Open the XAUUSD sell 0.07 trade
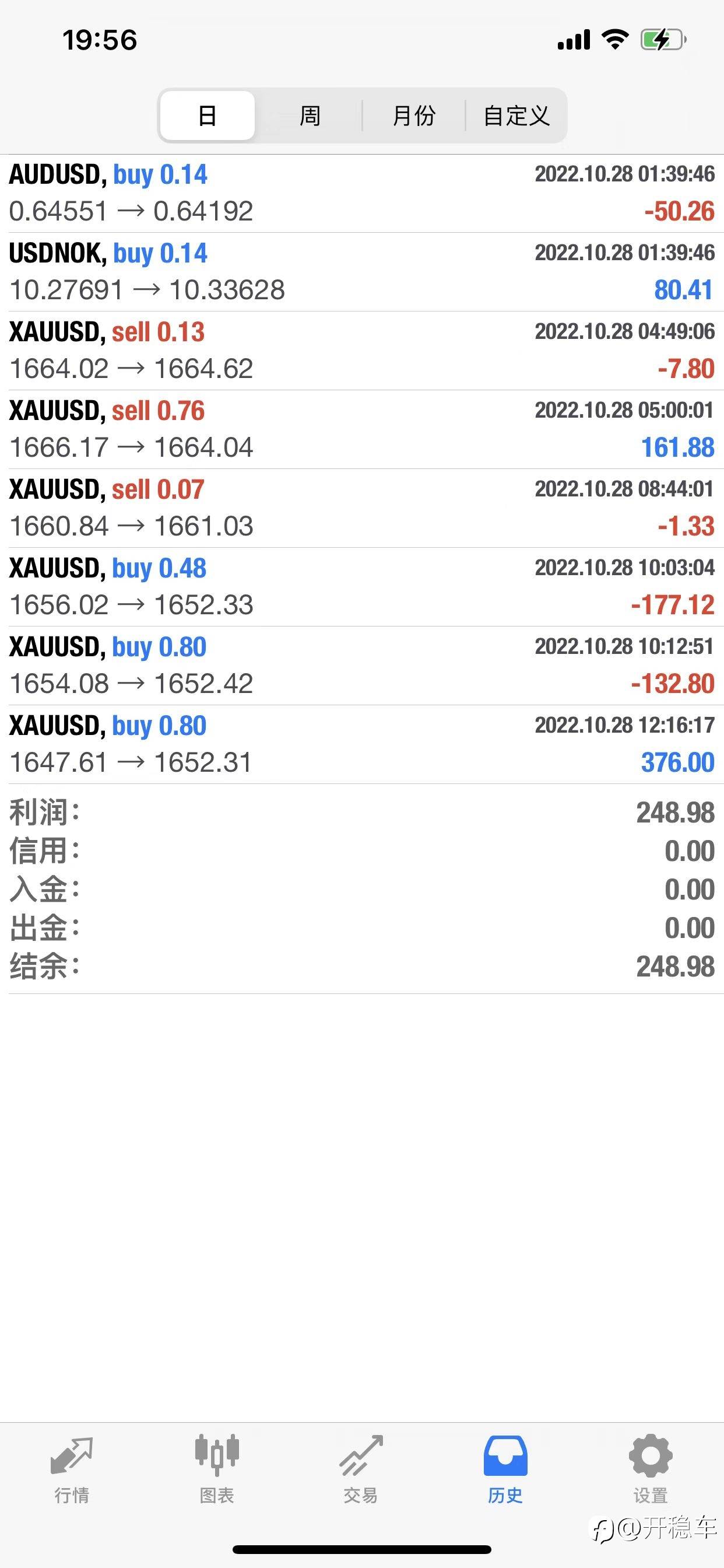724x1568 pixels. [362, 508]
